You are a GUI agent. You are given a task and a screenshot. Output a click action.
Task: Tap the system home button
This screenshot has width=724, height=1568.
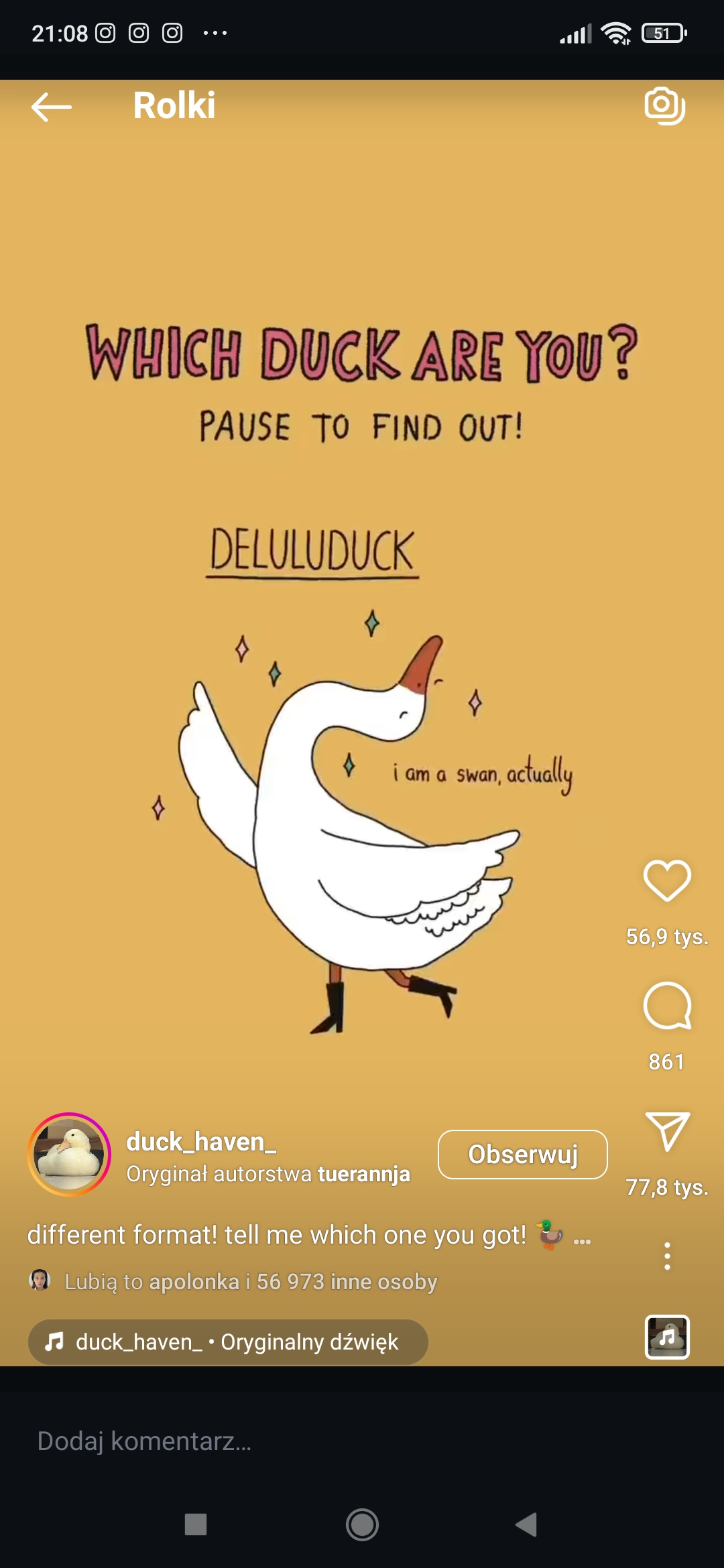point(362,1524)
